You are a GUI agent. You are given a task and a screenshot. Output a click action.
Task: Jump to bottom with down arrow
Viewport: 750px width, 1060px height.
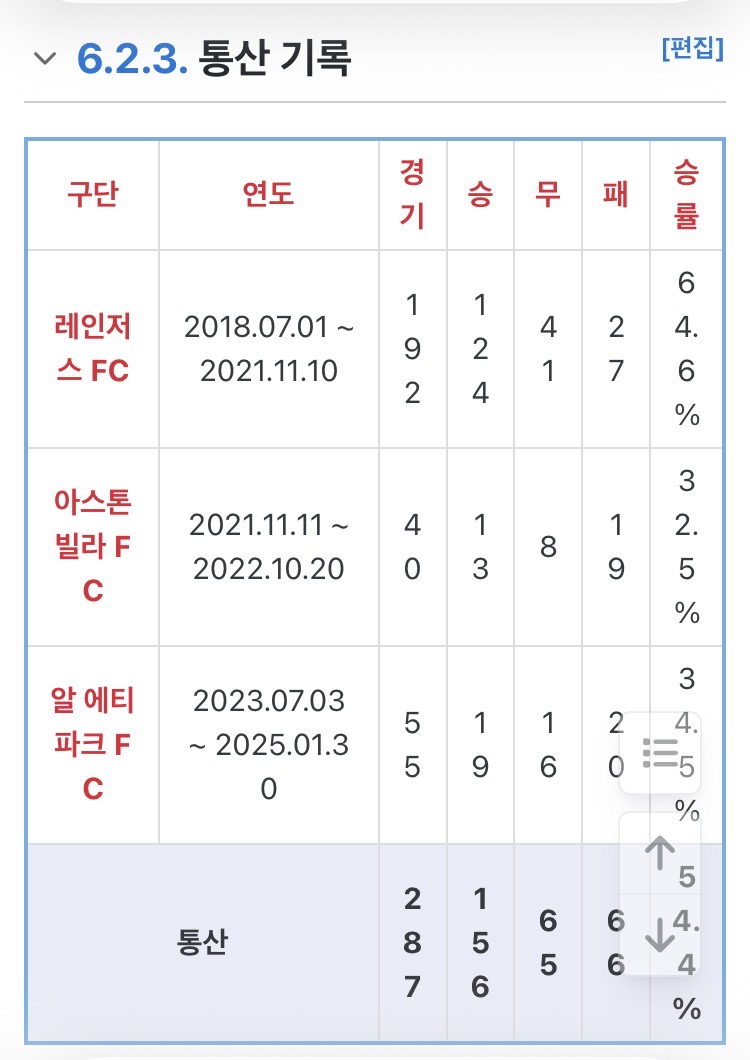pyautogui.click(x=660, y=934)
